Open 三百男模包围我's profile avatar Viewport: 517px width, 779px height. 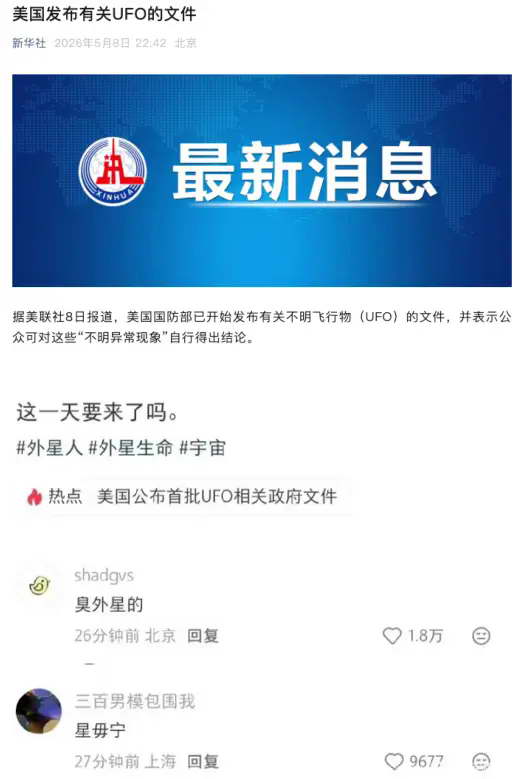pyautogui.click(x=39, y=711)
